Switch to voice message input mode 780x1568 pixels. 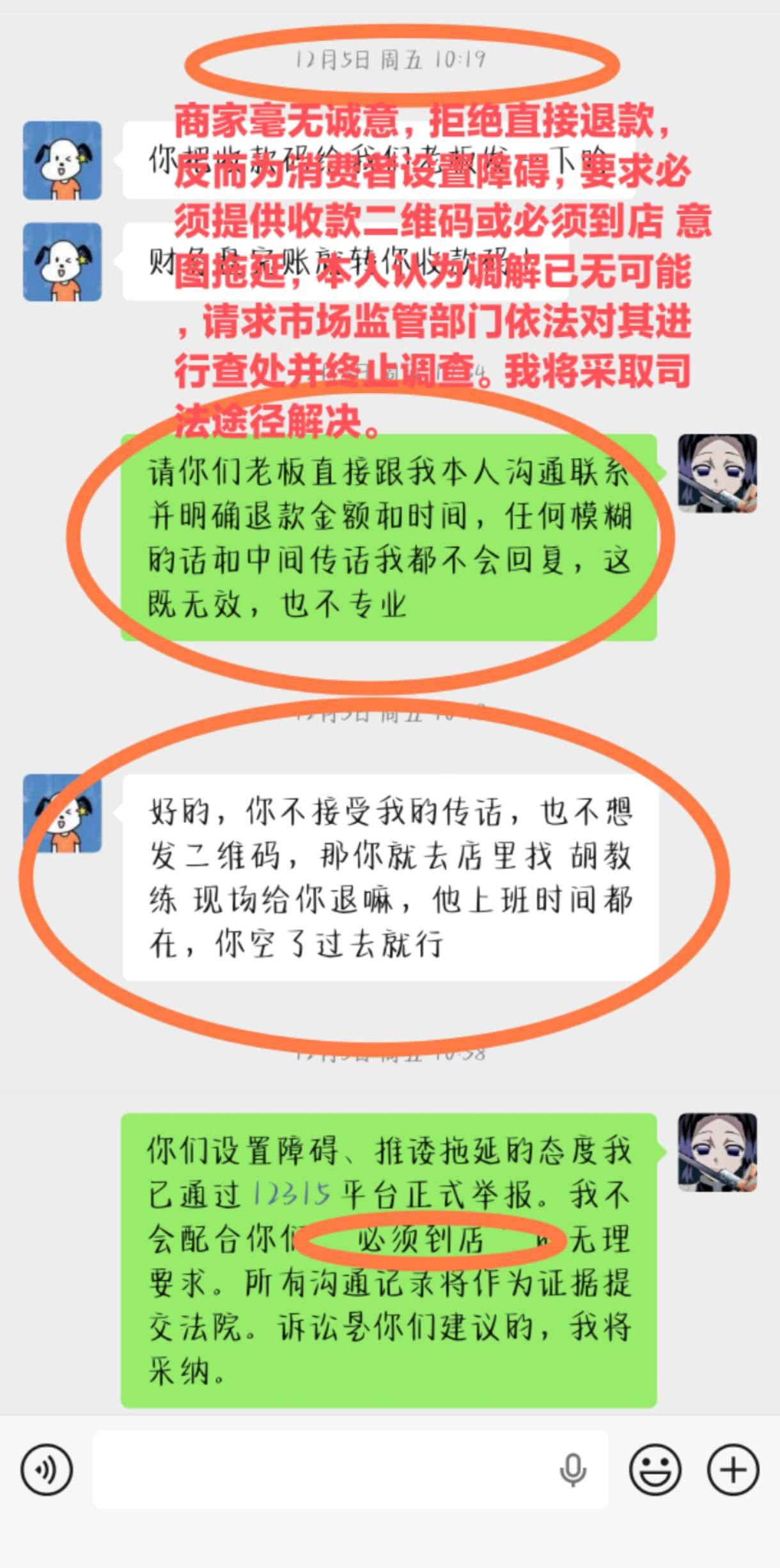47,1470
